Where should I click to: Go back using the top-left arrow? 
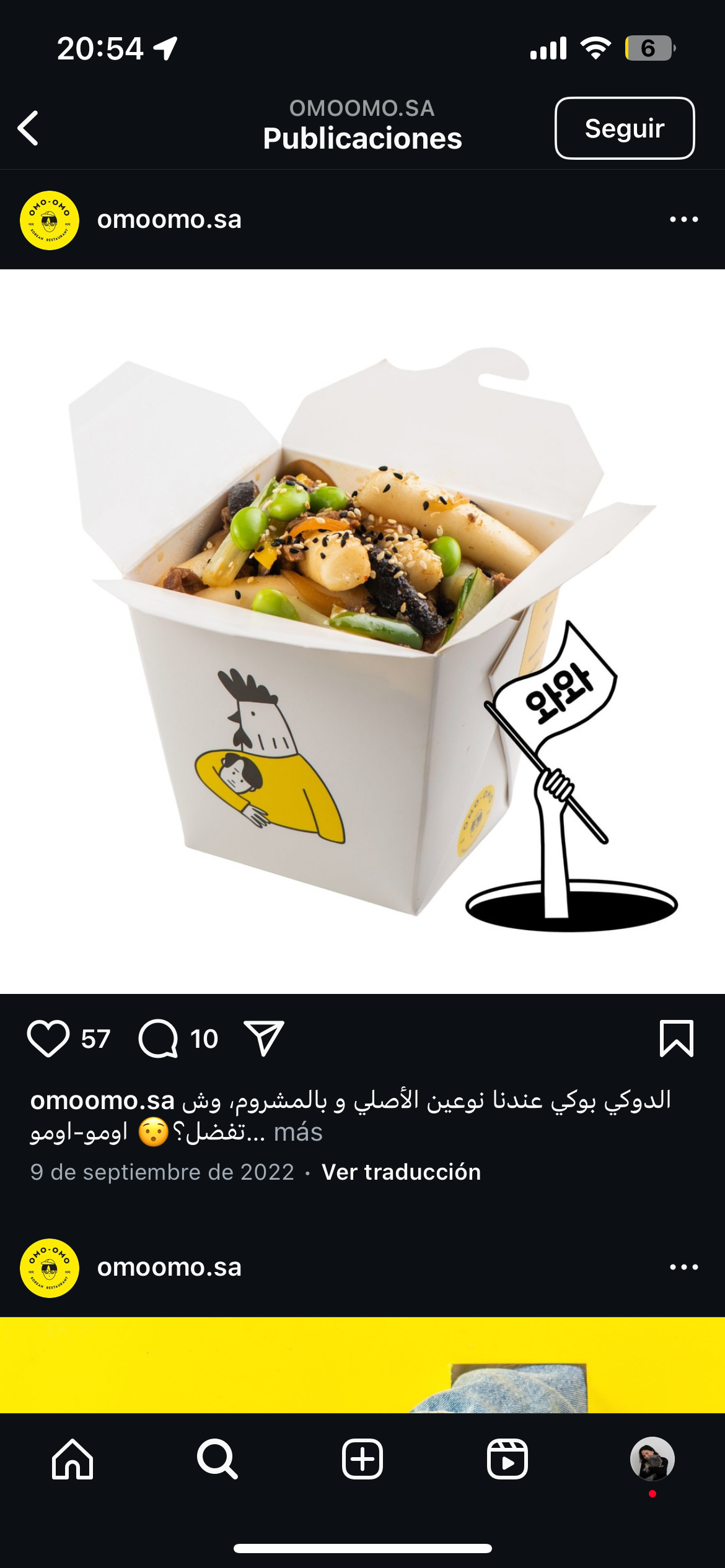pos(29,128)
